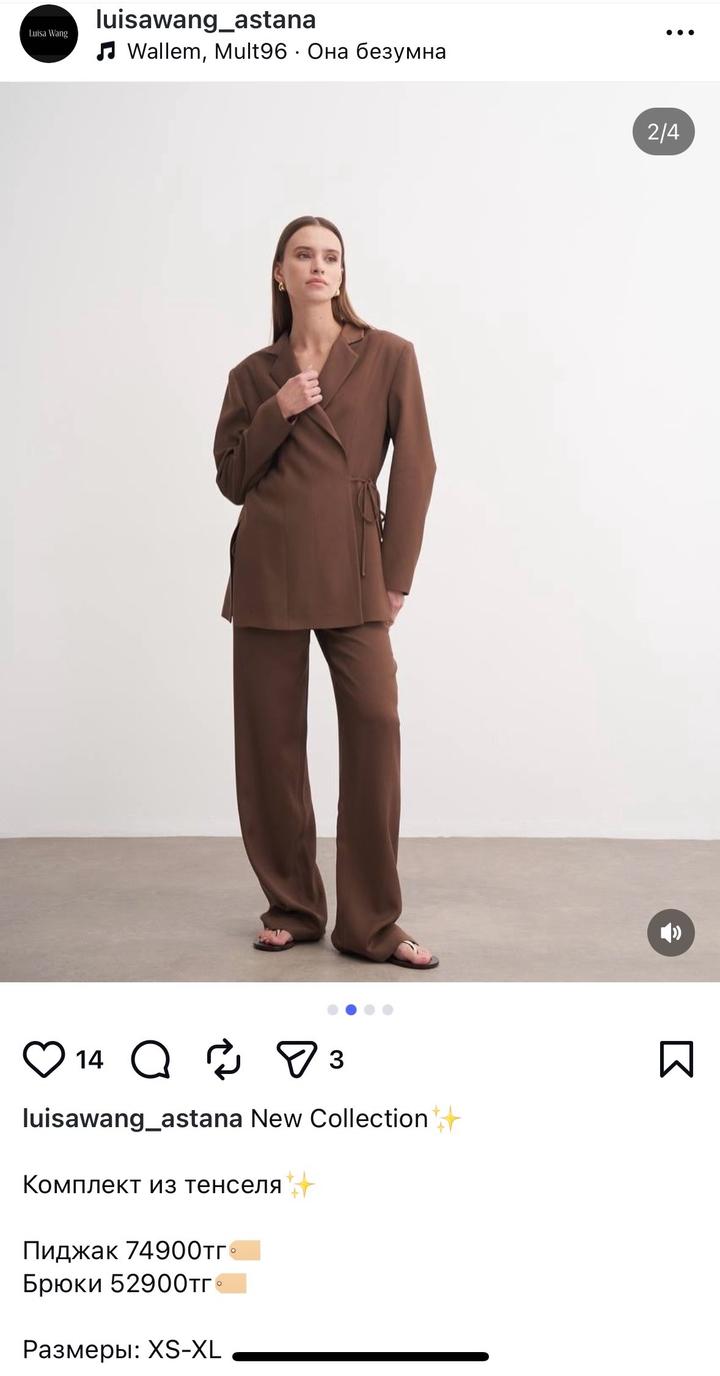Image resolution: width=720 pixels, height=1376 pixels.
Task: Toggle the sound on the post
Action: point(670,933)
